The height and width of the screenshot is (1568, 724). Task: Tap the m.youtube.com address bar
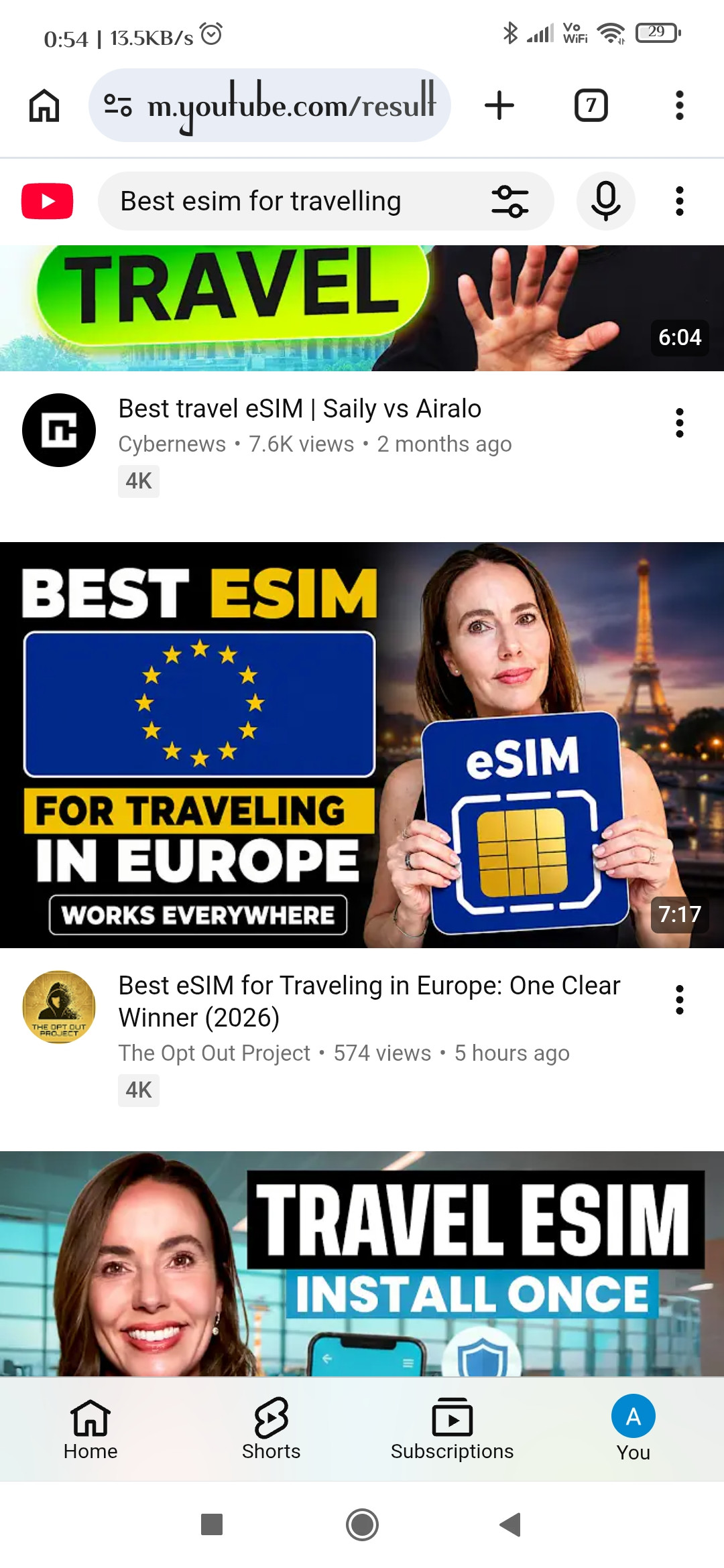269,105
